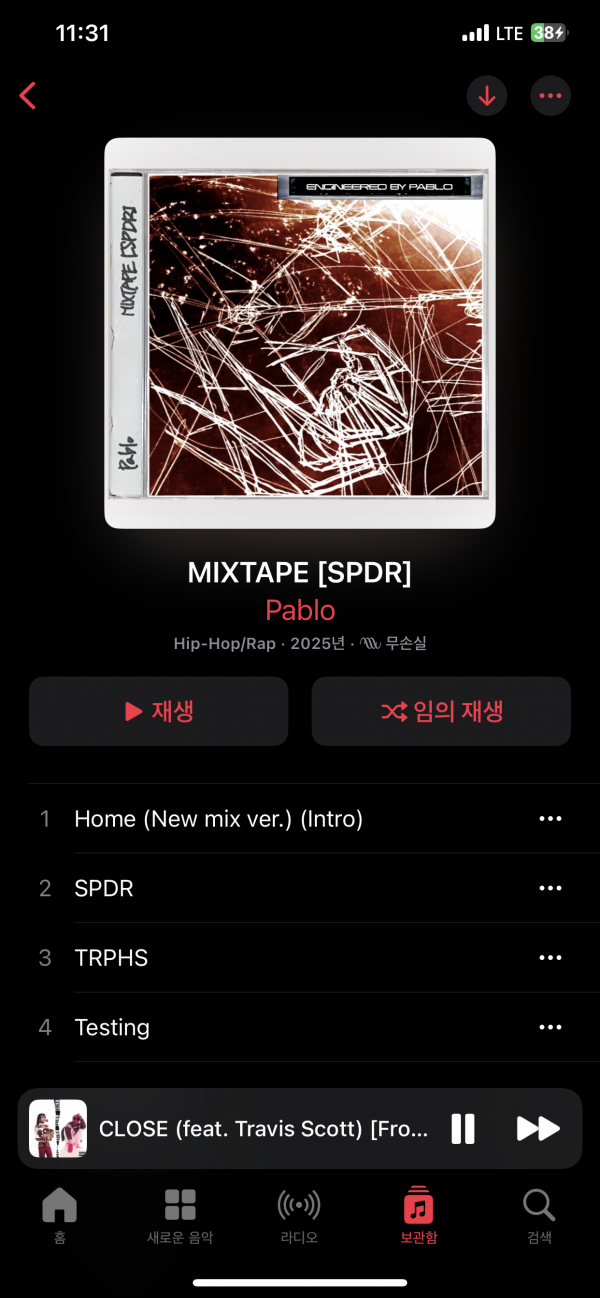Play the track Testing
This screenshot has width=600, height=1298.
[x=112, y=1027]
